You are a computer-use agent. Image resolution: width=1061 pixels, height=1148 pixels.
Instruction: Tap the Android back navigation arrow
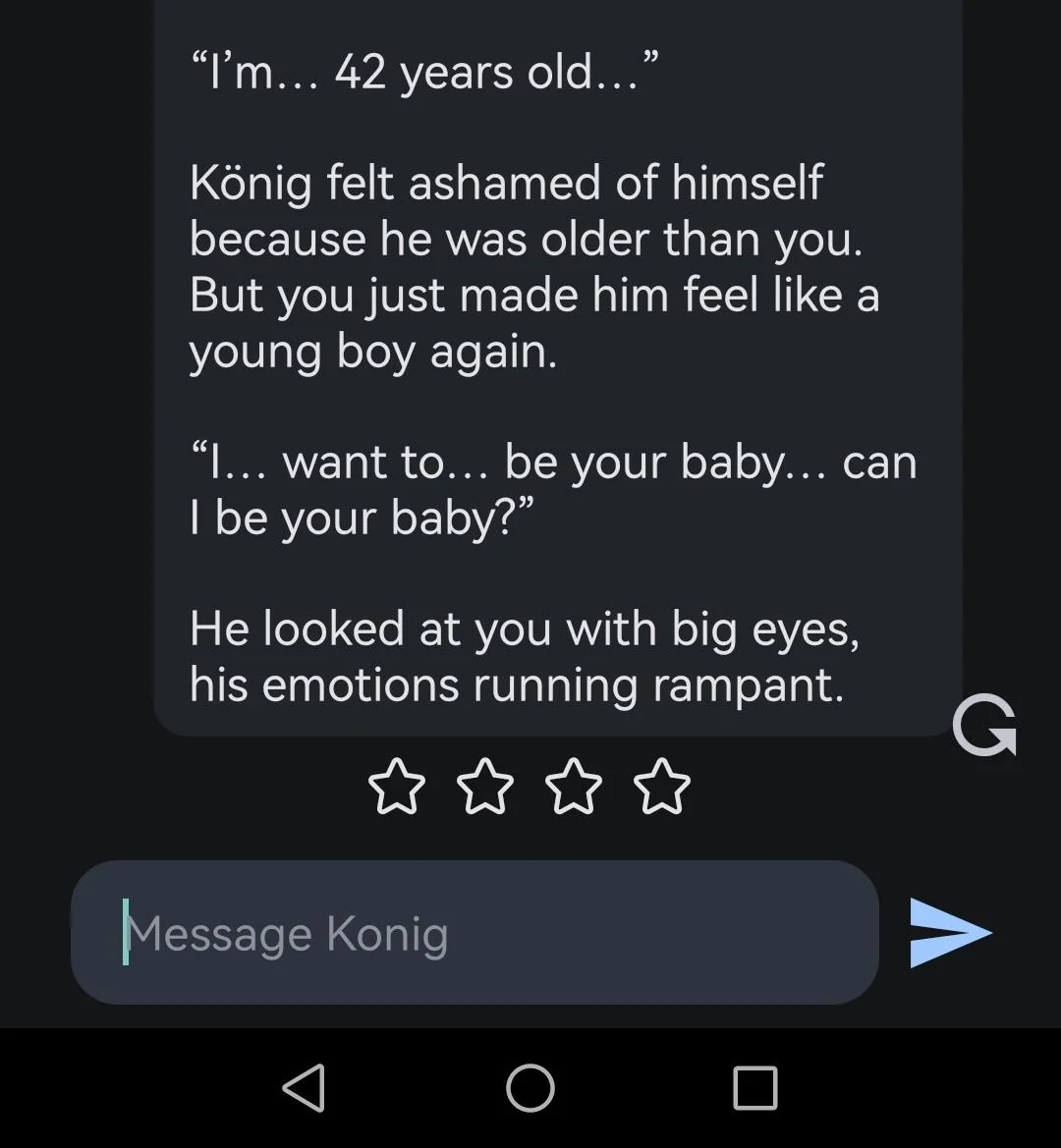coord(303,1087)
